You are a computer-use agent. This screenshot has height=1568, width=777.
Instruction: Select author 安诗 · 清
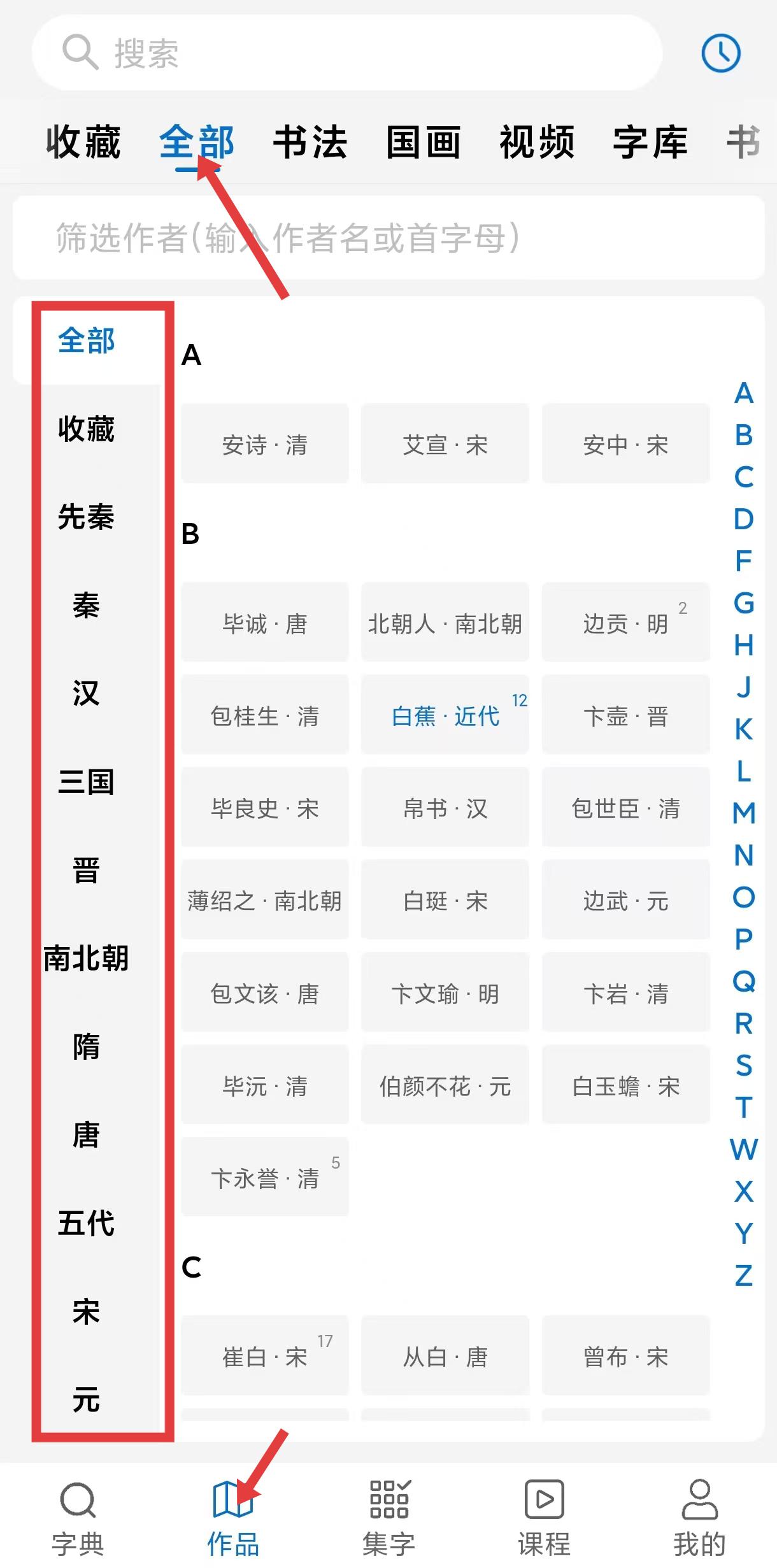pos(265,443)
